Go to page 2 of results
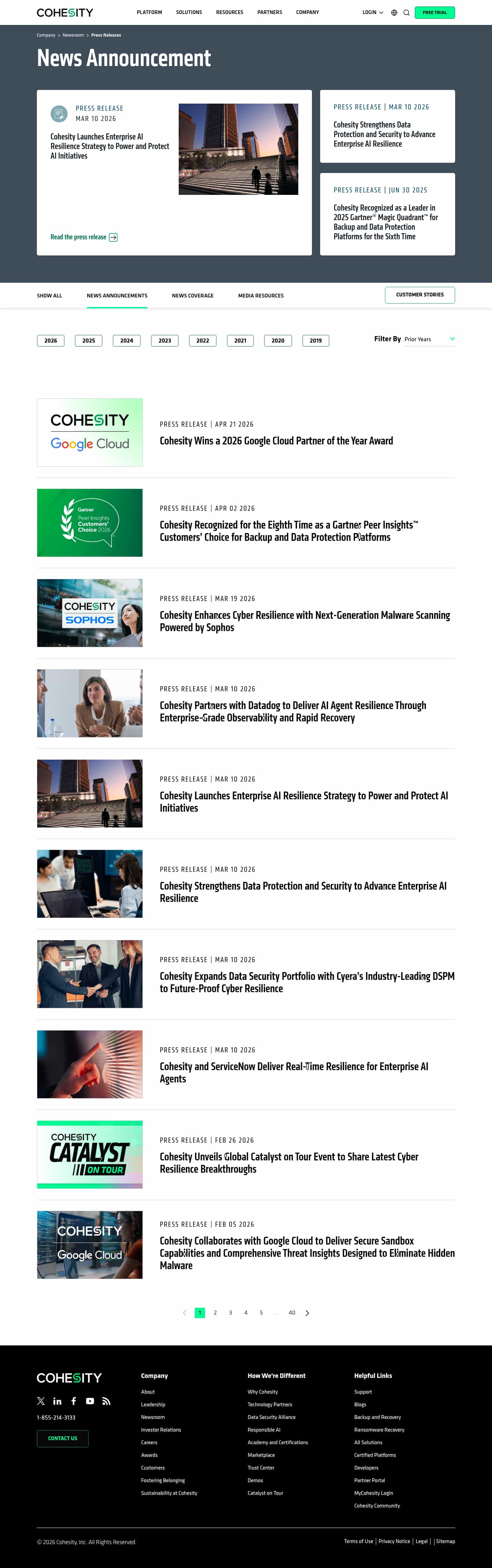Viewport: 492px width, 1568px height. pos(215,1313)
